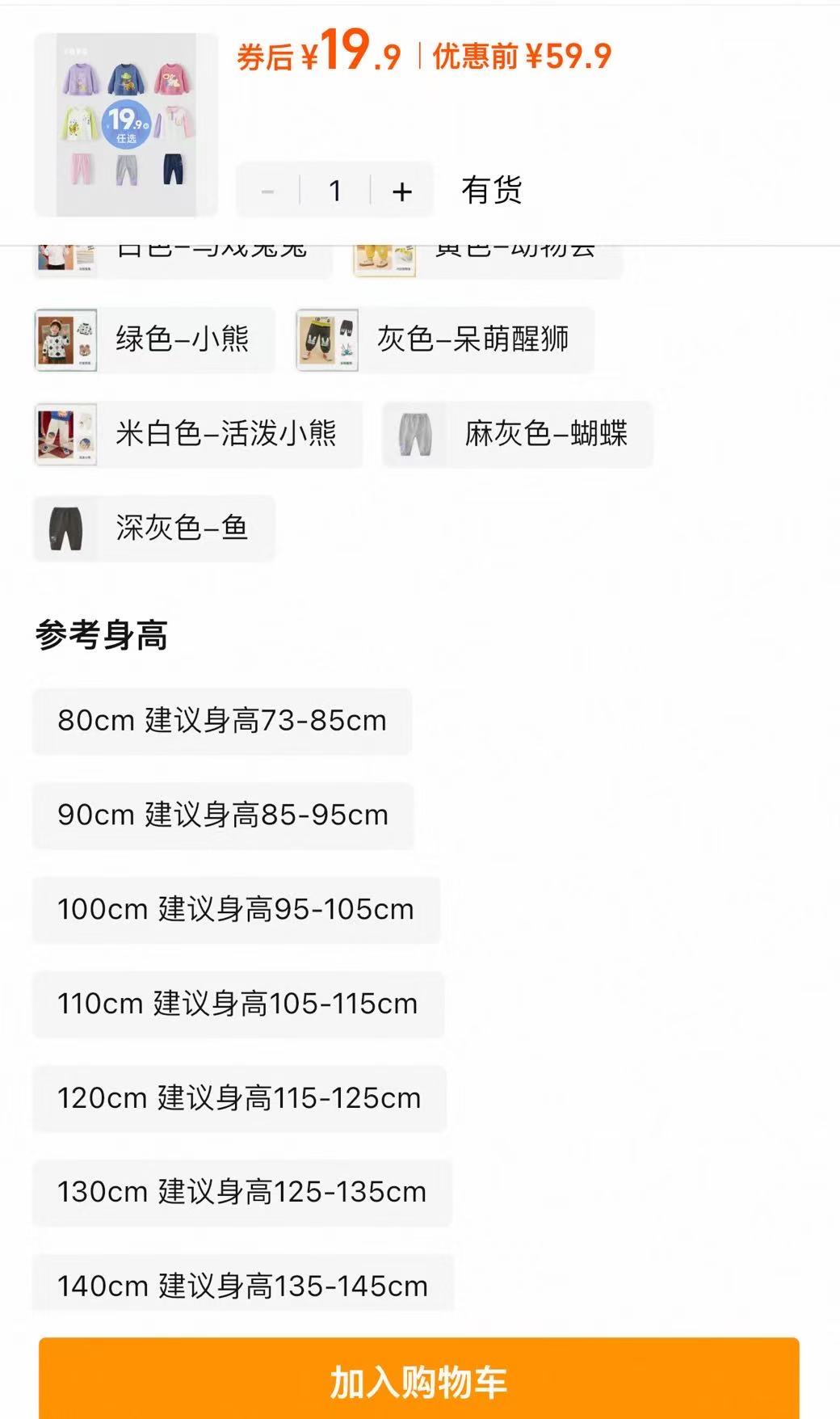Screen dimensions: 840x1419
Task: Decrease quantity with the minus button
Action: pos(267,190)
